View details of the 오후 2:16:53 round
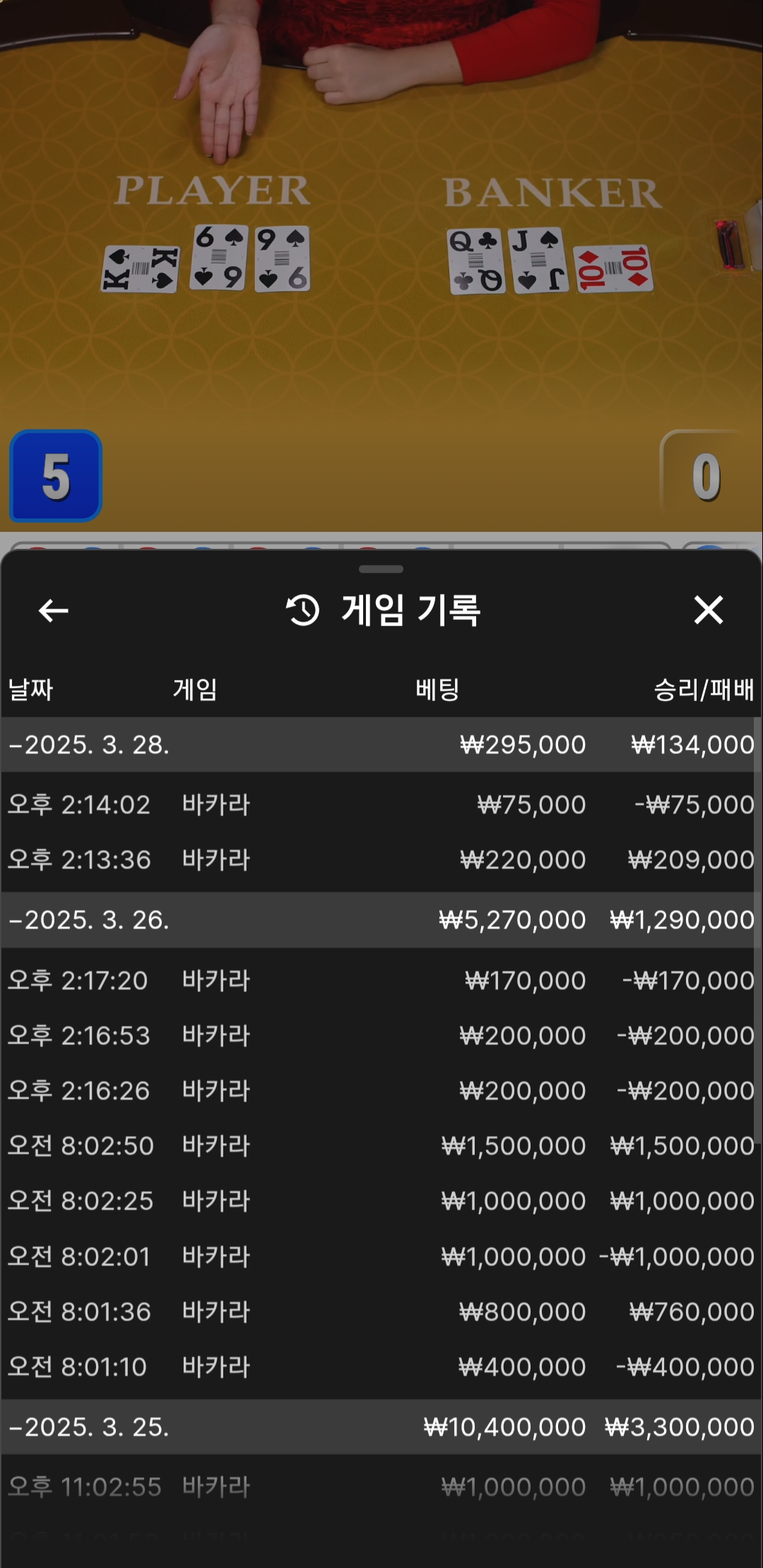The height and width of the screenshot is (1568, 763). tap(381, 1036)
